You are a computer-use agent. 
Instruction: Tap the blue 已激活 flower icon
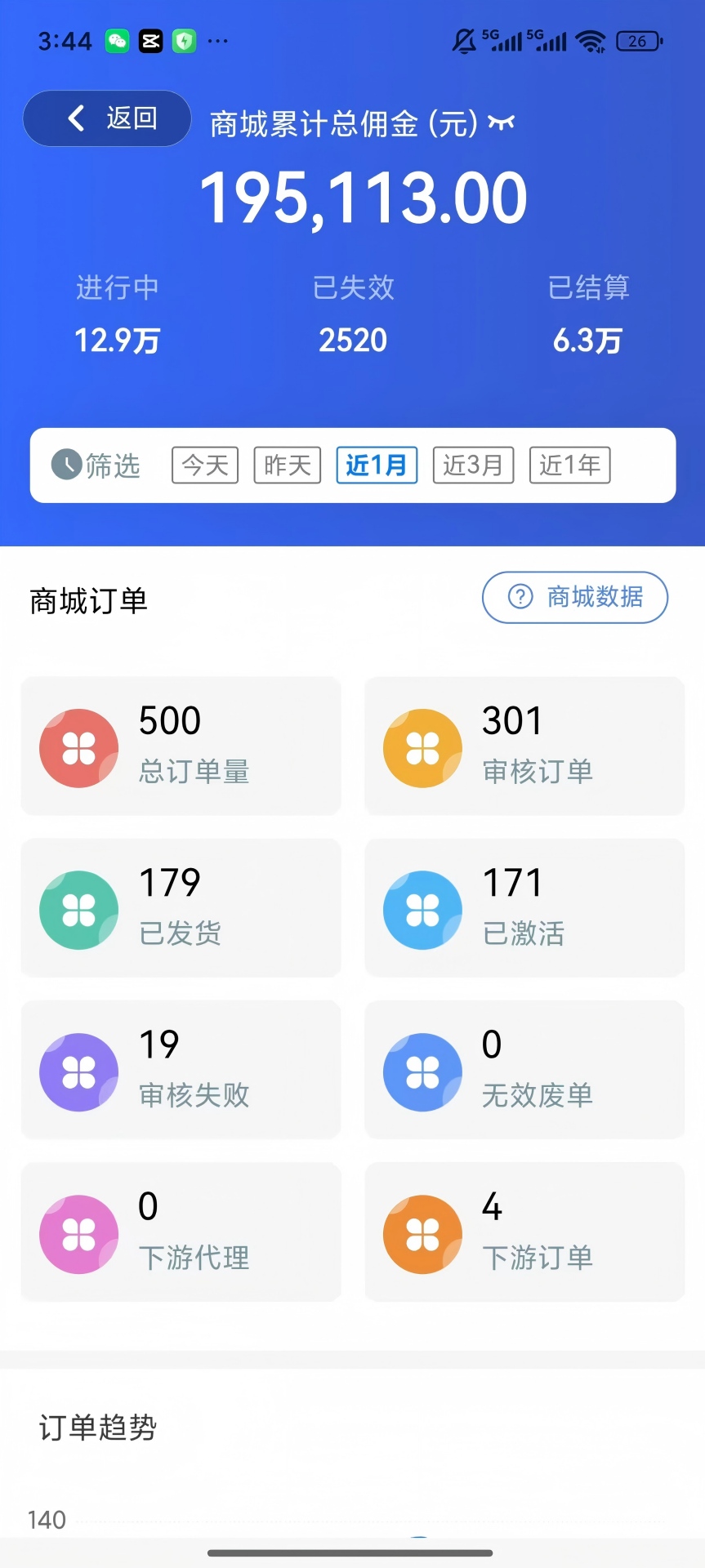(x=422, y=908)
